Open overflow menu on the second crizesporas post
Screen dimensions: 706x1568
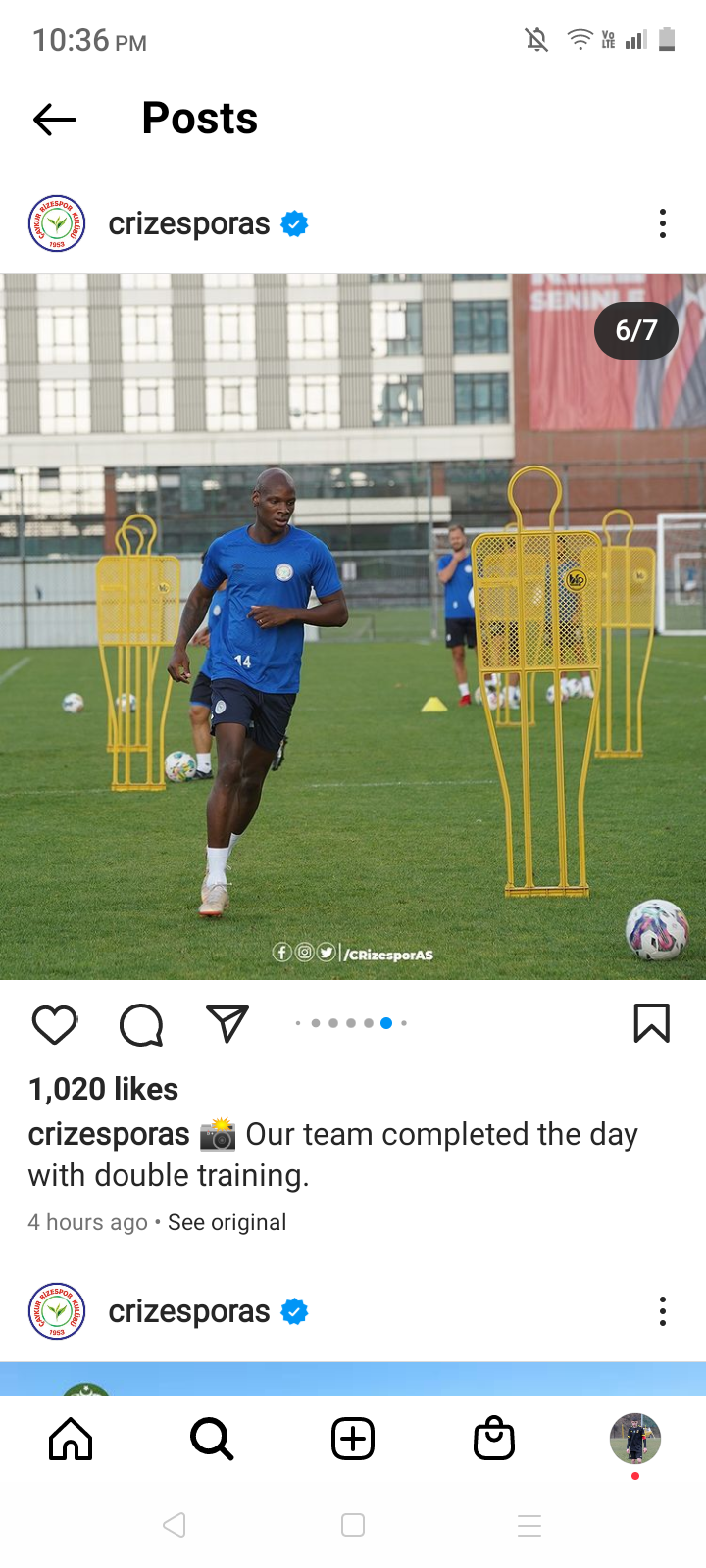[x=663, y=1311]
